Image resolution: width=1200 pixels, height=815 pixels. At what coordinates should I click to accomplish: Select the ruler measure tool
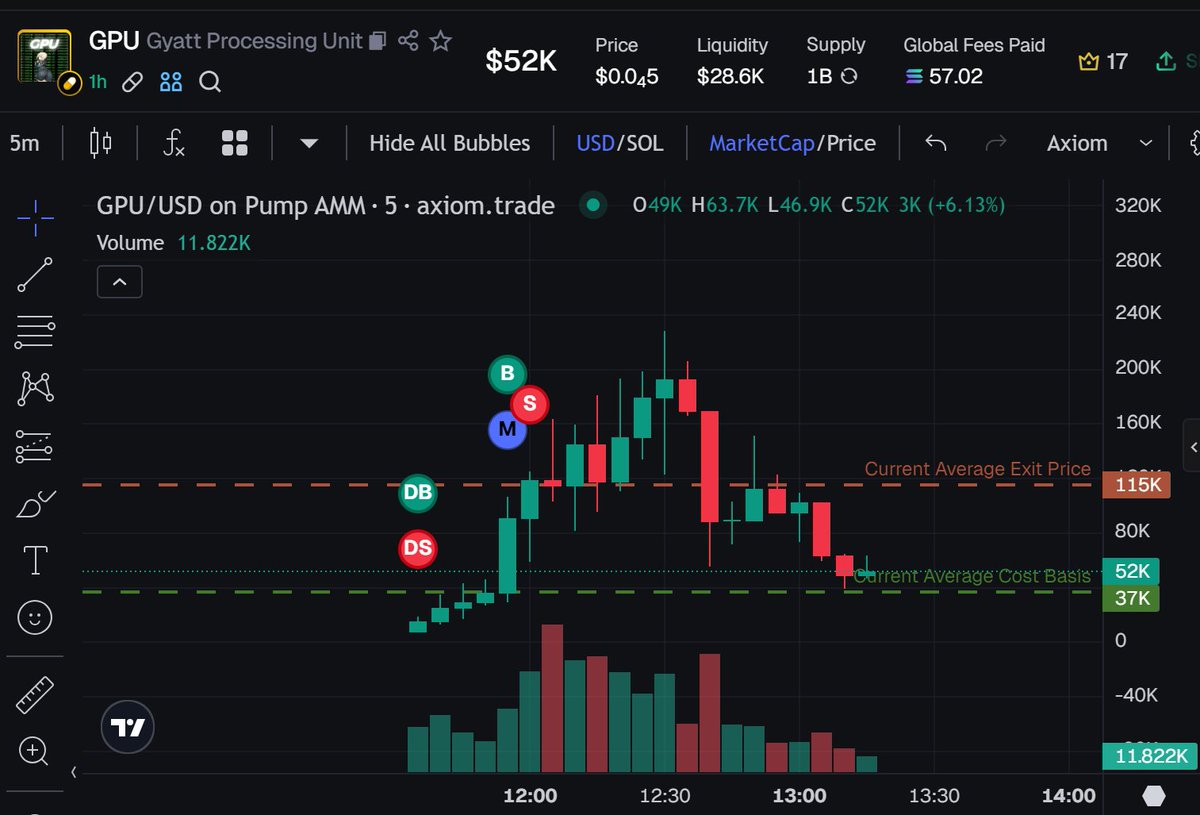tap(35, 694)
